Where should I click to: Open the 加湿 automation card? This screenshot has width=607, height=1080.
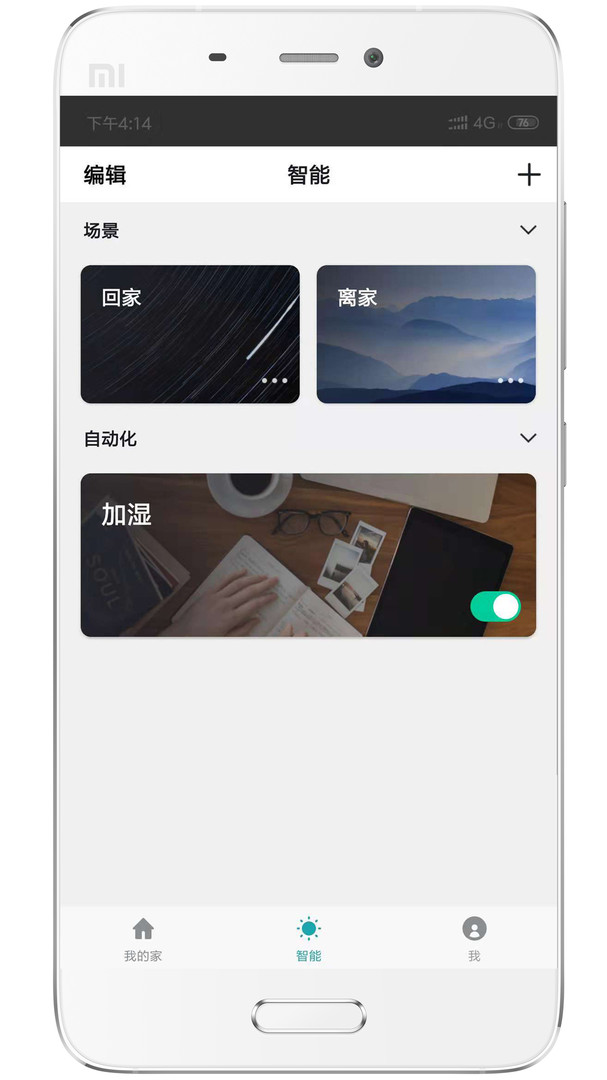coord(308,554)
